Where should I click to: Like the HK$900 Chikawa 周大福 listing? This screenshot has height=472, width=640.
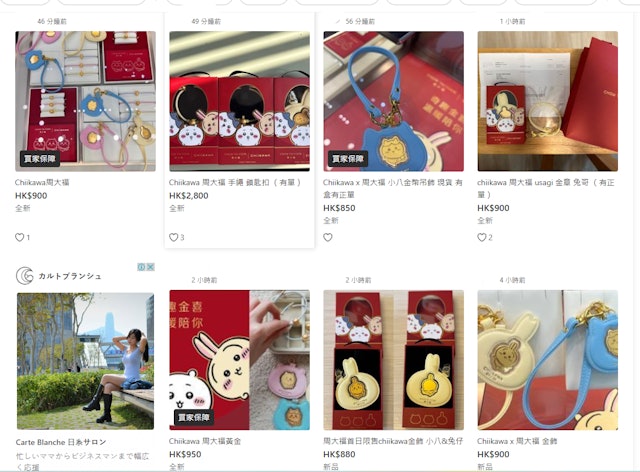pyautogui.click(x=20, y=237)
